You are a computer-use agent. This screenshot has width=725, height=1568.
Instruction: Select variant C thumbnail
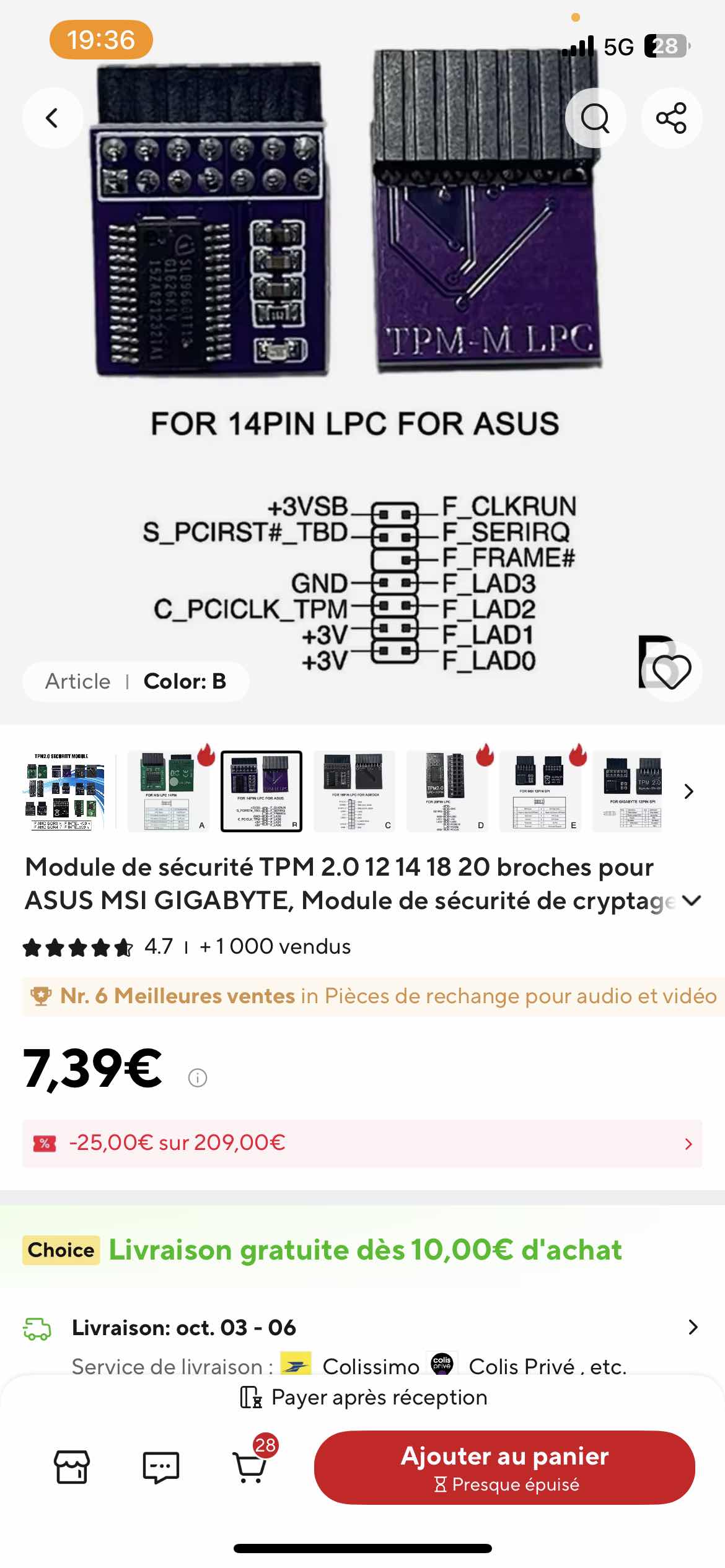pos(354,791)
